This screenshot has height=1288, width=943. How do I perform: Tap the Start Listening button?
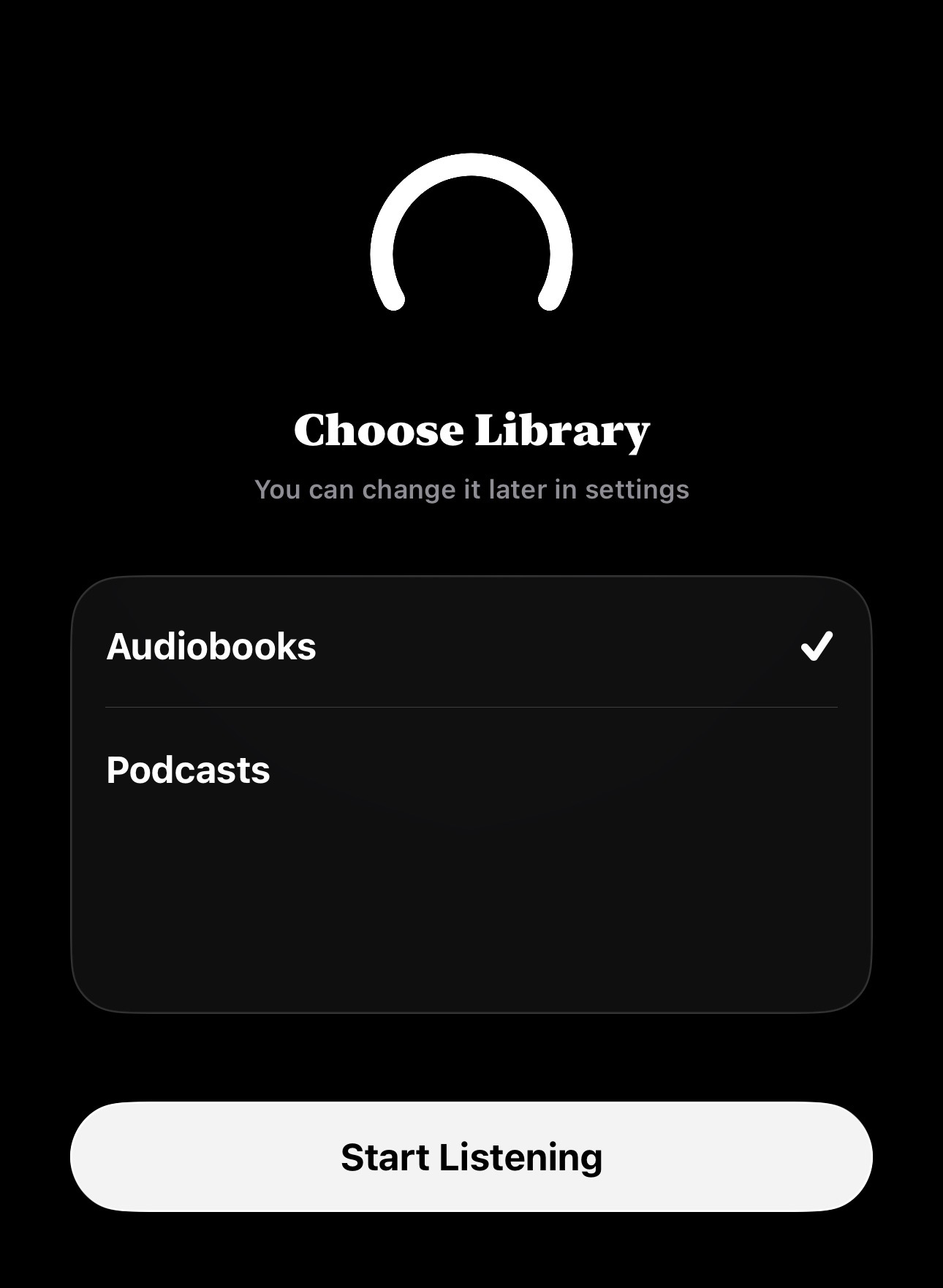[471, 1156]
